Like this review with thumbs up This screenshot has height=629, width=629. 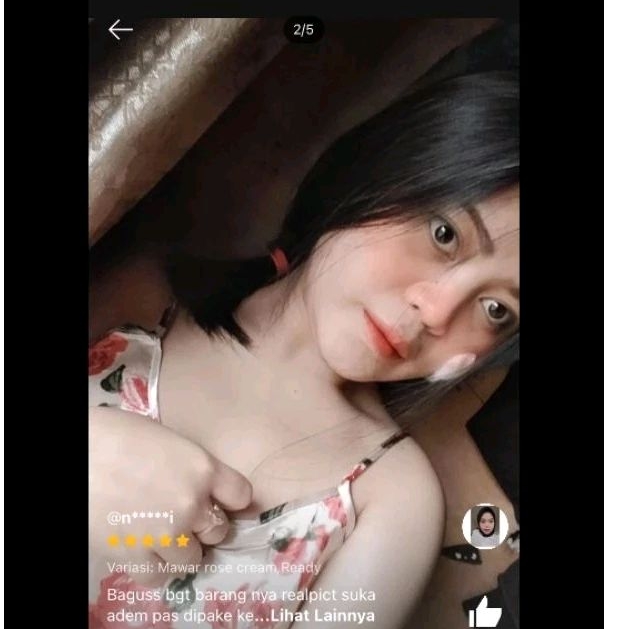click(485, 610)
